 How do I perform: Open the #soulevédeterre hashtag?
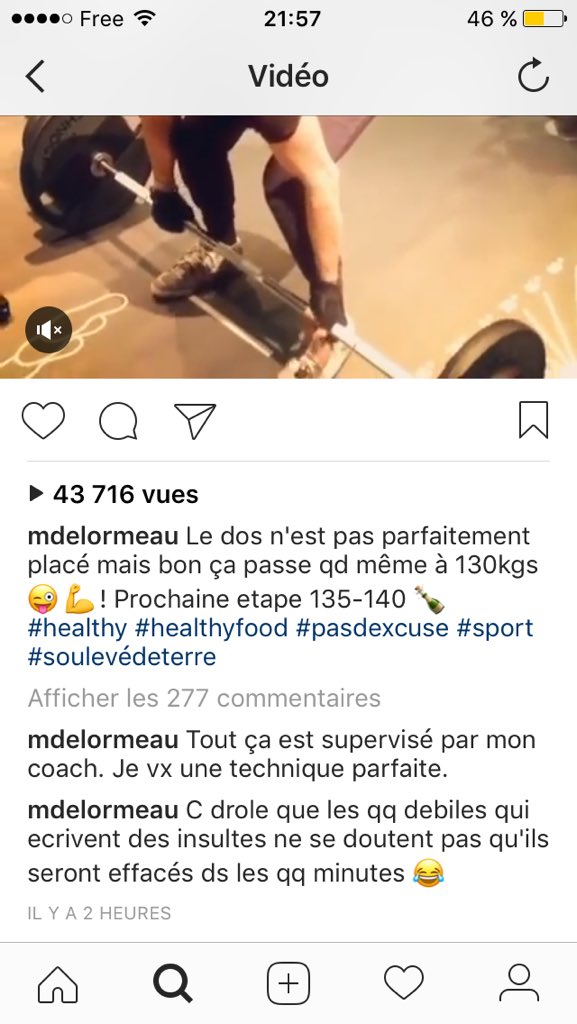121,656
